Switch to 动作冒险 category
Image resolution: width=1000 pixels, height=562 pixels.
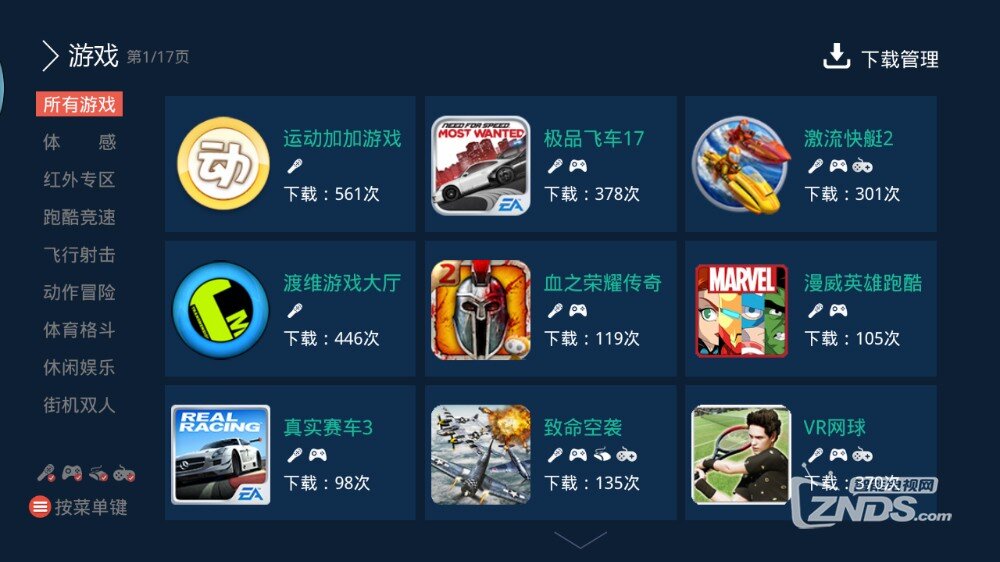(x=79, y=292)
